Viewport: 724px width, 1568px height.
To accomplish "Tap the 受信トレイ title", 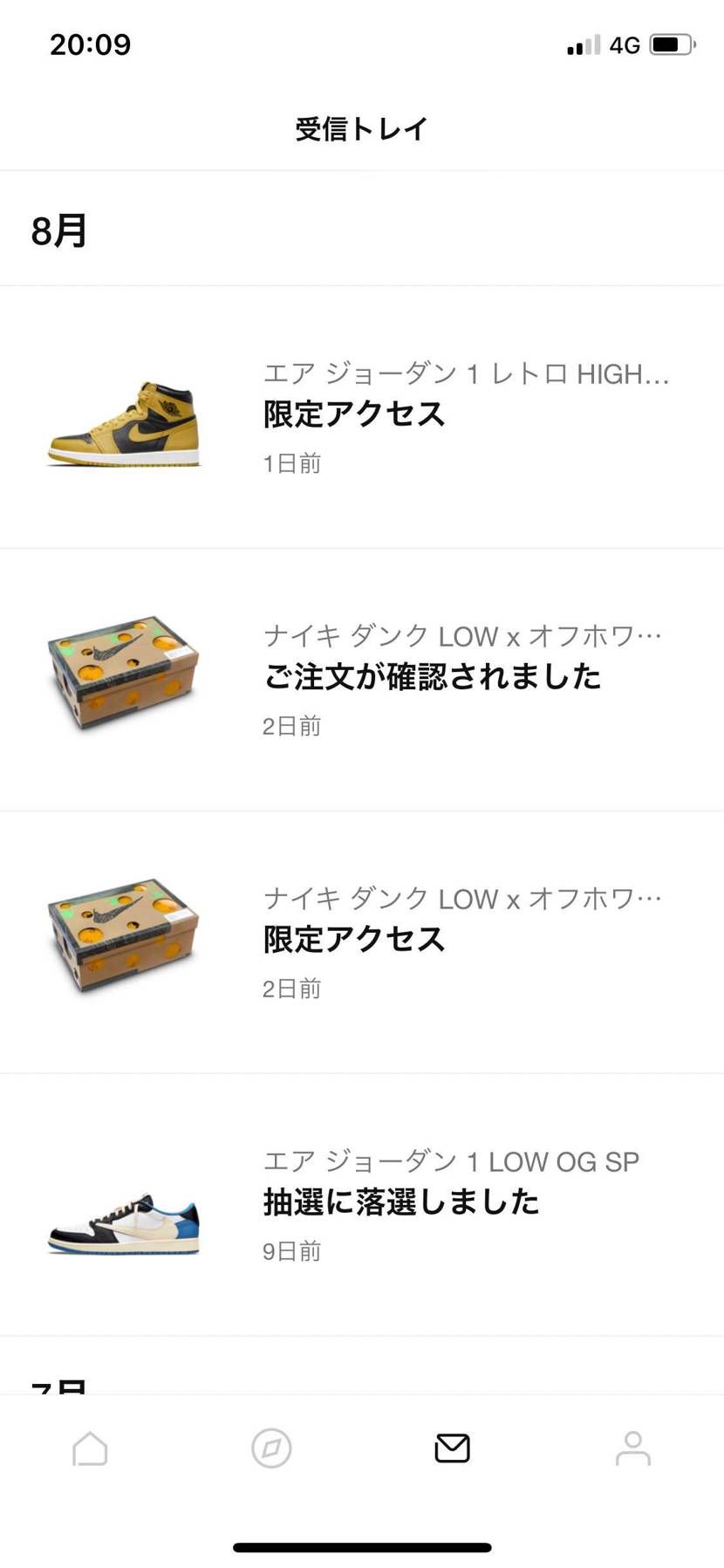I will (x=361, y=127).
